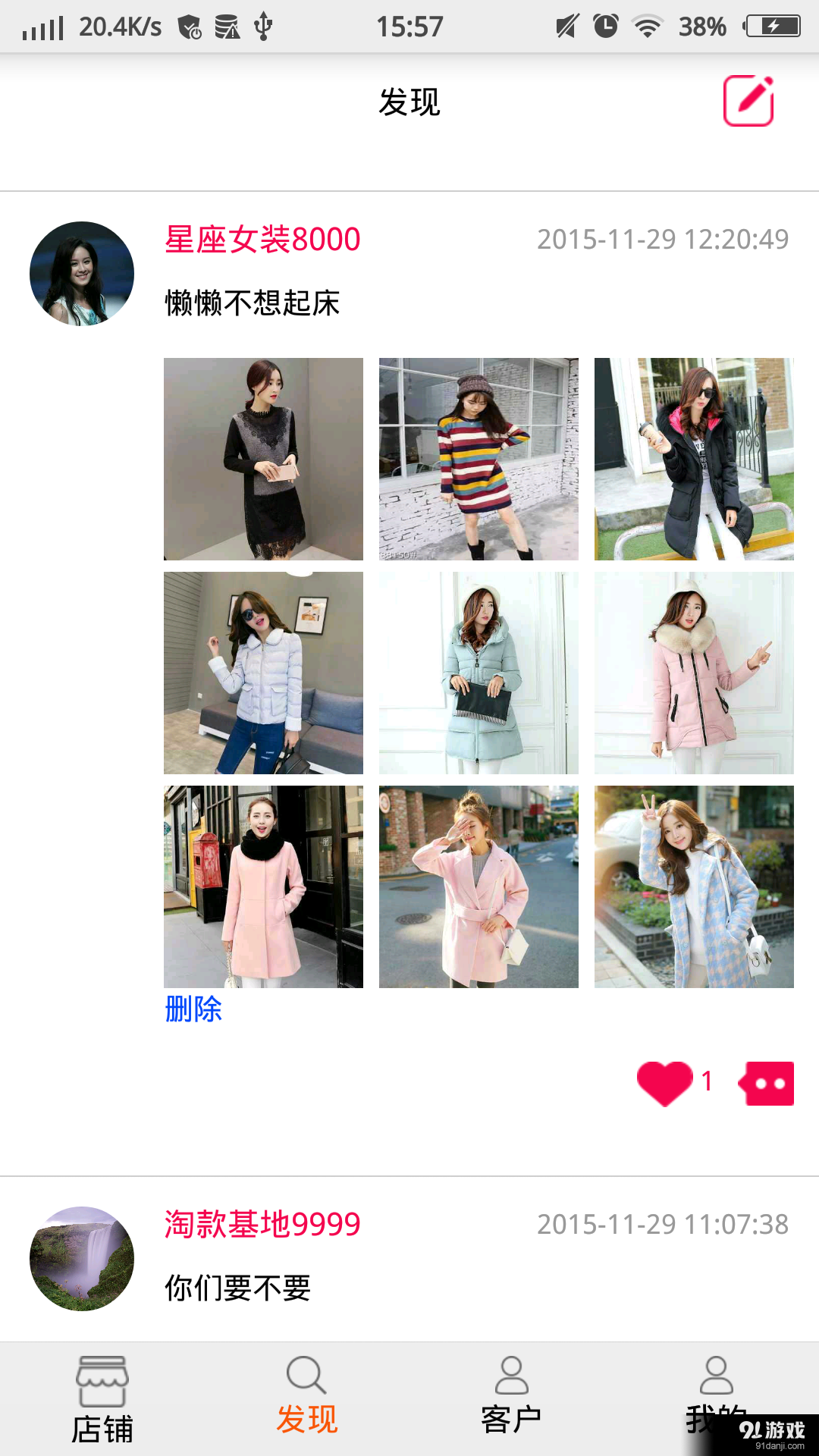The height and width of the screenshot is (1456, 819).
Task: Open the pink fur-collar coat photo
Action: point(694,673)
